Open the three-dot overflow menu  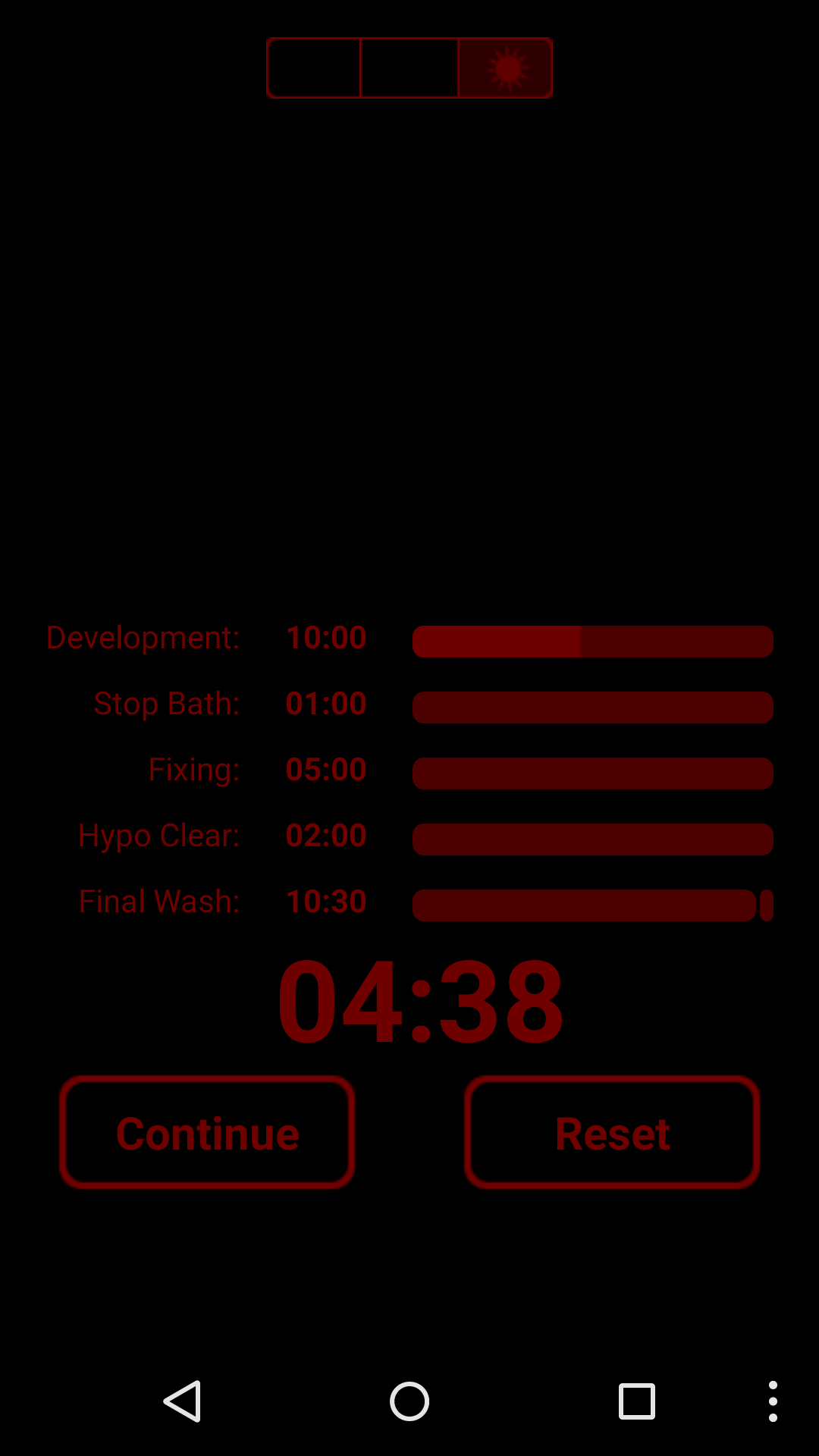point(773,1401)
